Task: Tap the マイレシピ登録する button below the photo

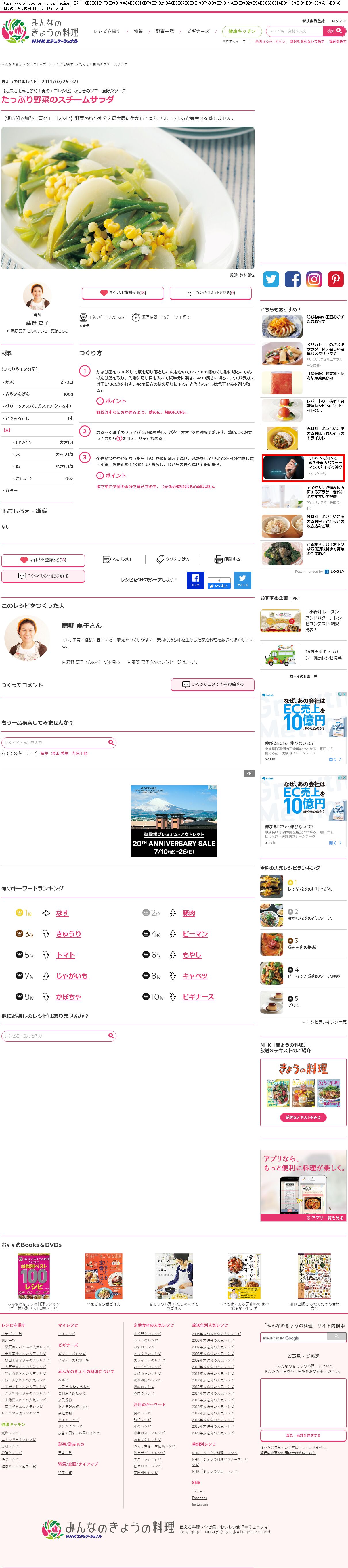Action: [123, 293]
